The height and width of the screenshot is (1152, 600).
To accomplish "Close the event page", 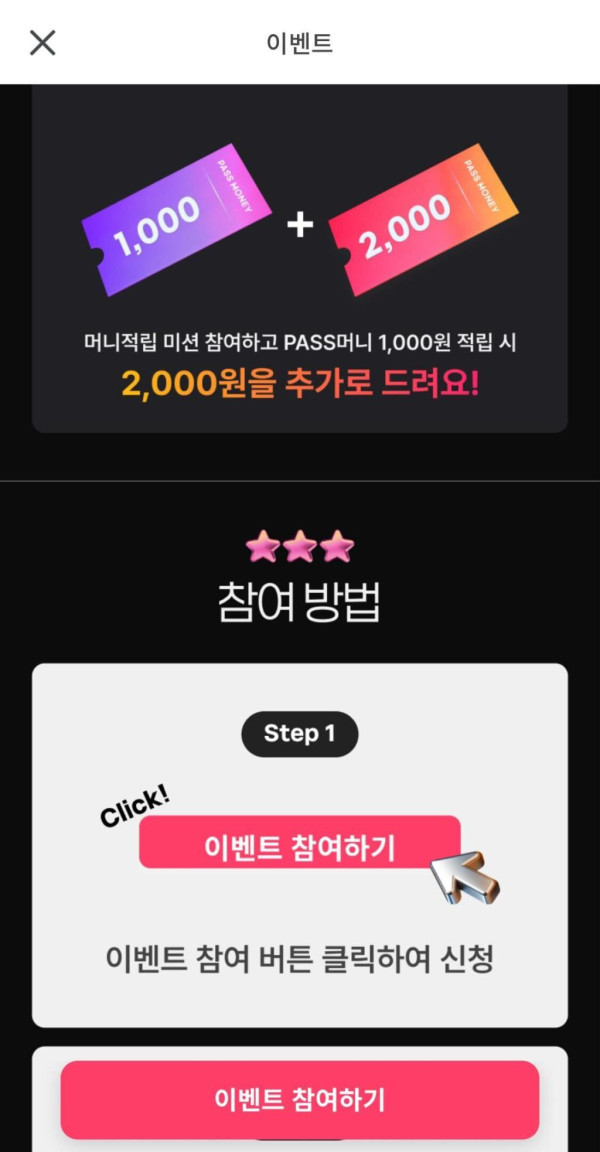I will (42, 42).
